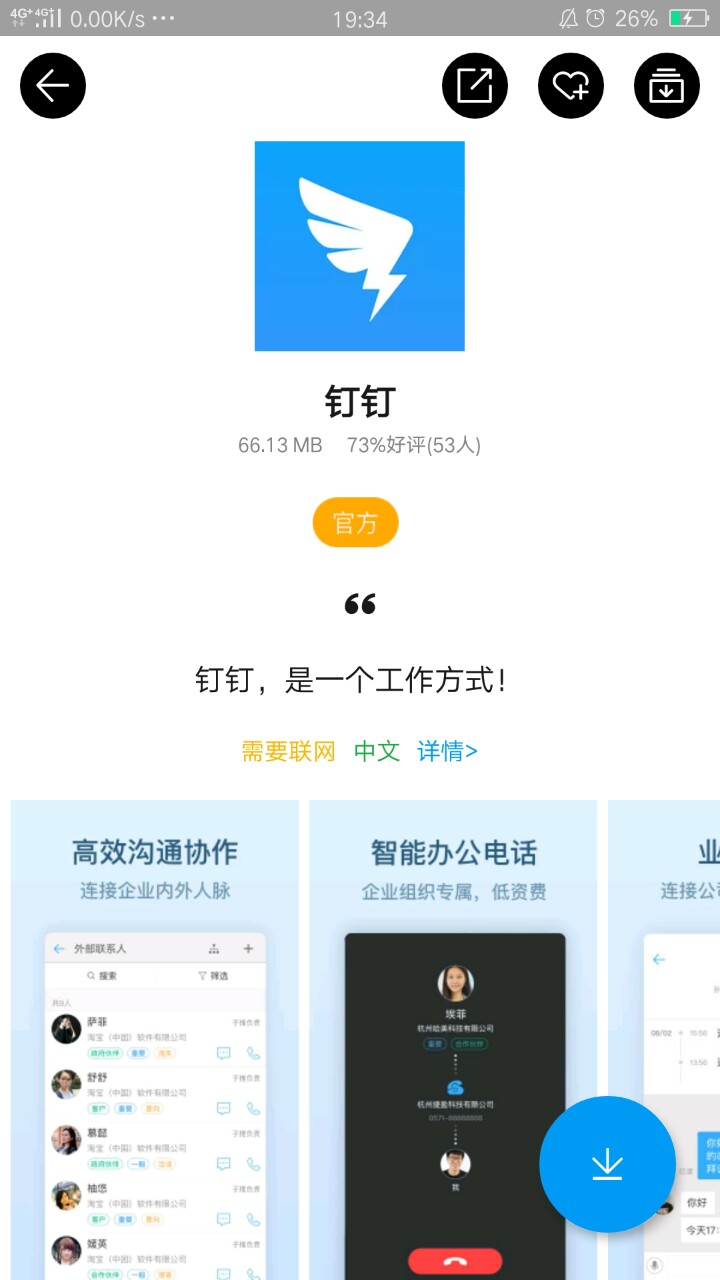Go back using the arrow icon
Image resolution: width=720 pixels, height=1280 pixels.
tap(53, 86)
